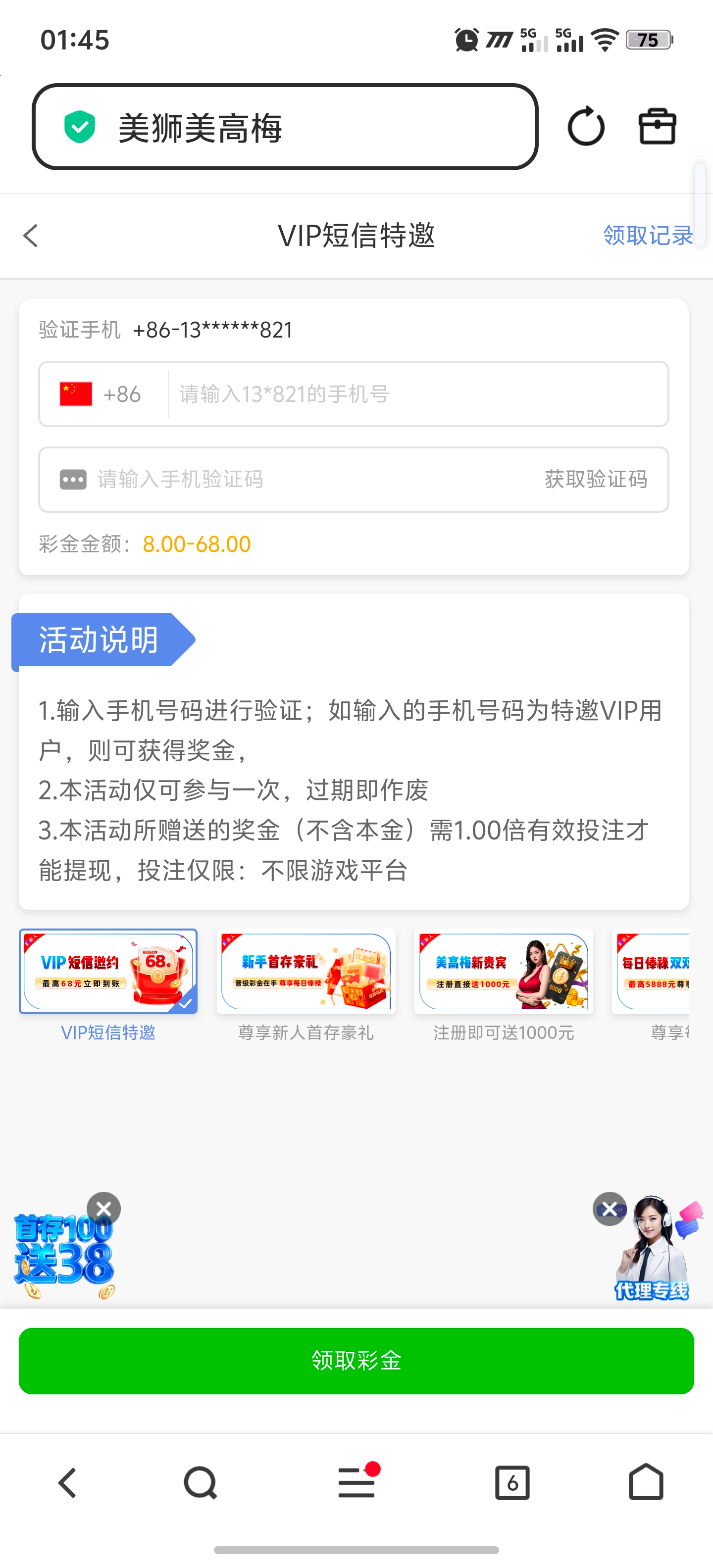Close the 代理专线 floating widget
This screenshot has height=1568, width=713.
click(610, 1209)
